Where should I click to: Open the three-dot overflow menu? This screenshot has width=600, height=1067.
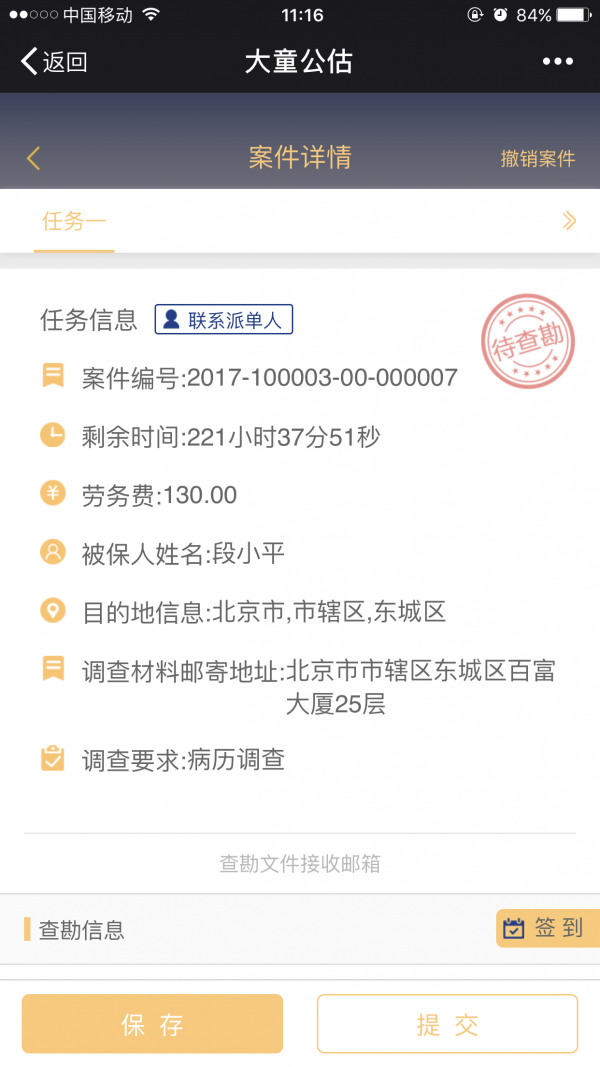pyautogui.click(x=558, y=62)
